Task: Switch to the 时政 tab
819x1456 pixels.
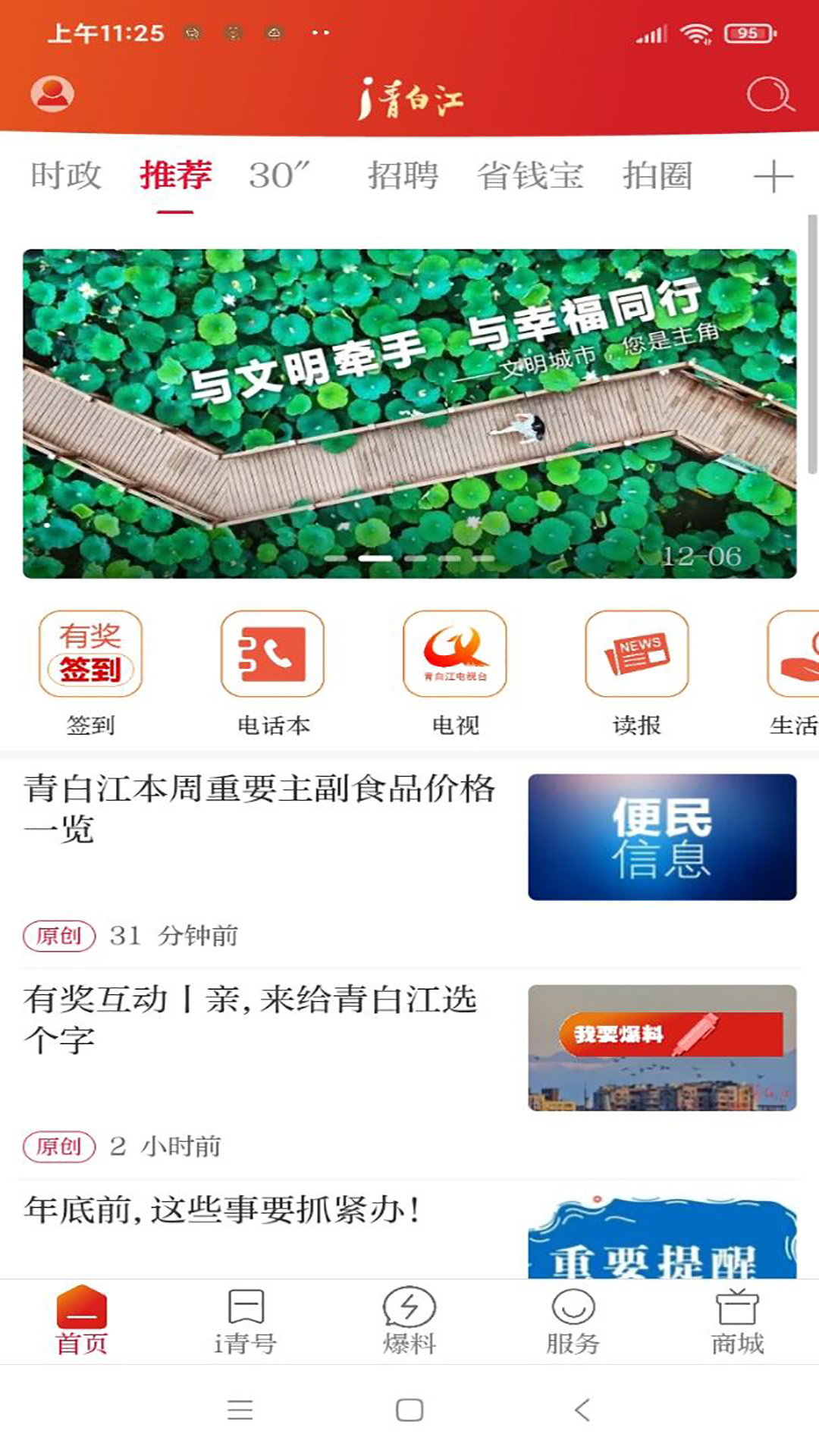Action: [66, 176]
